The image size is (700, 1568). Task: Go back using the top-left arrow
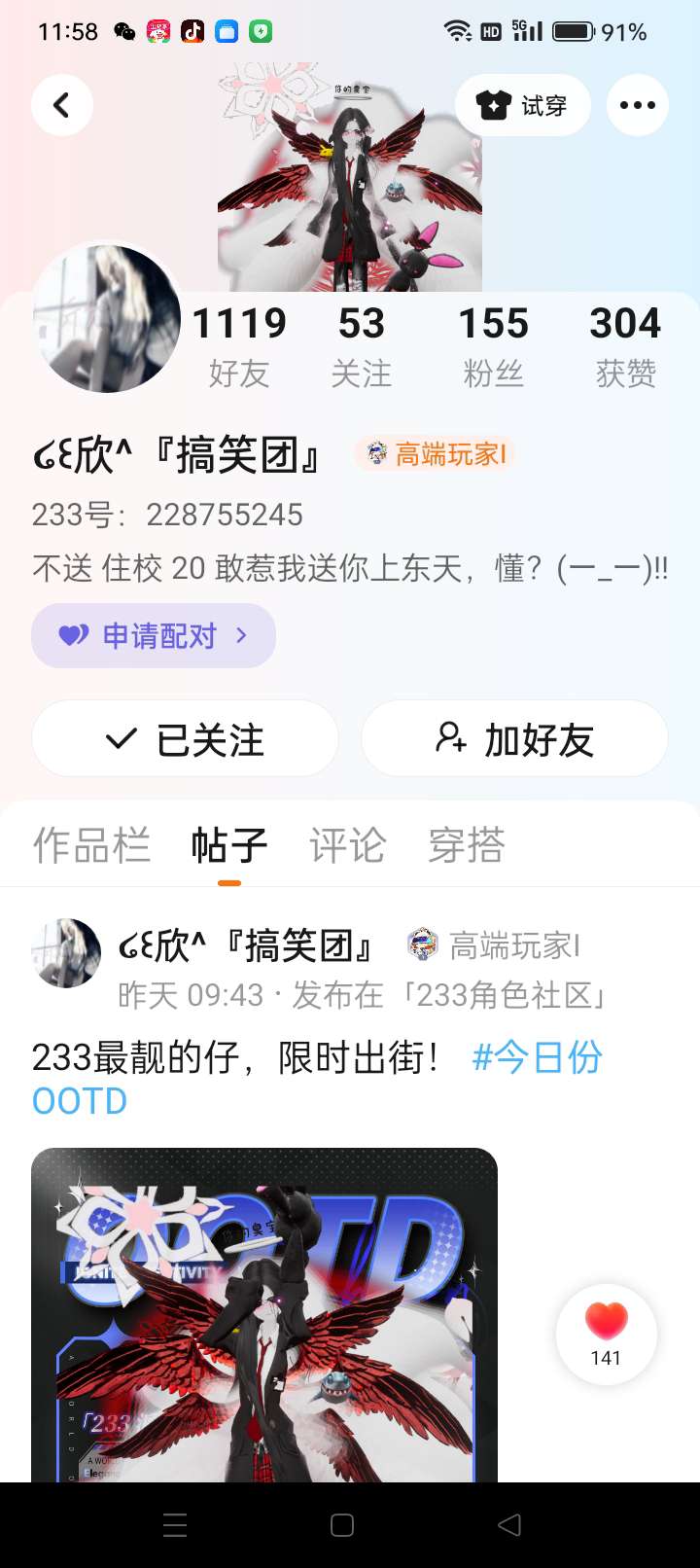click(62, 105)
